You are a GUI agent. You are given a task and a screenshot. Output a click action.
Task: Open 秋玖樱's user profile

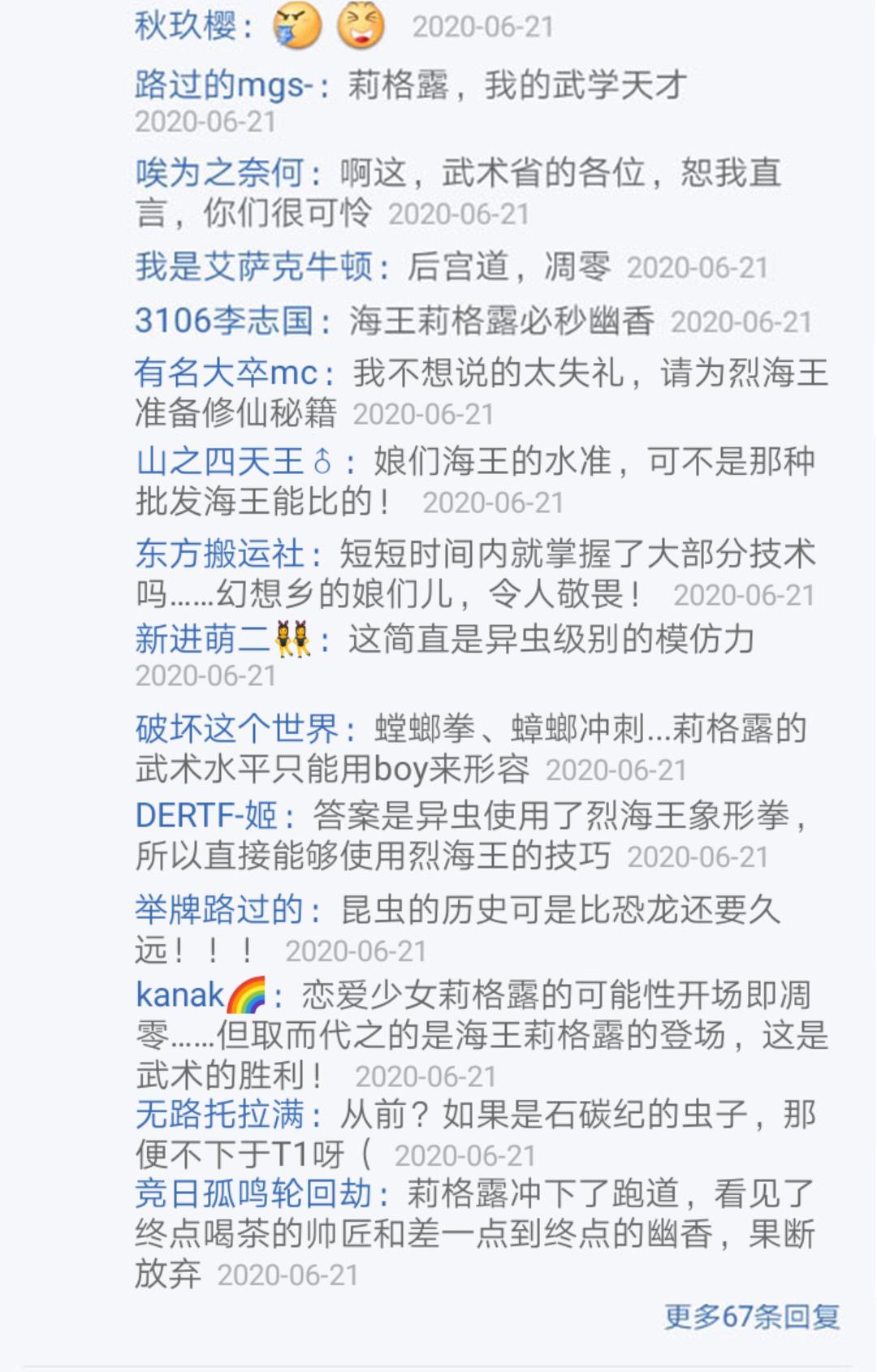[185, 26]
